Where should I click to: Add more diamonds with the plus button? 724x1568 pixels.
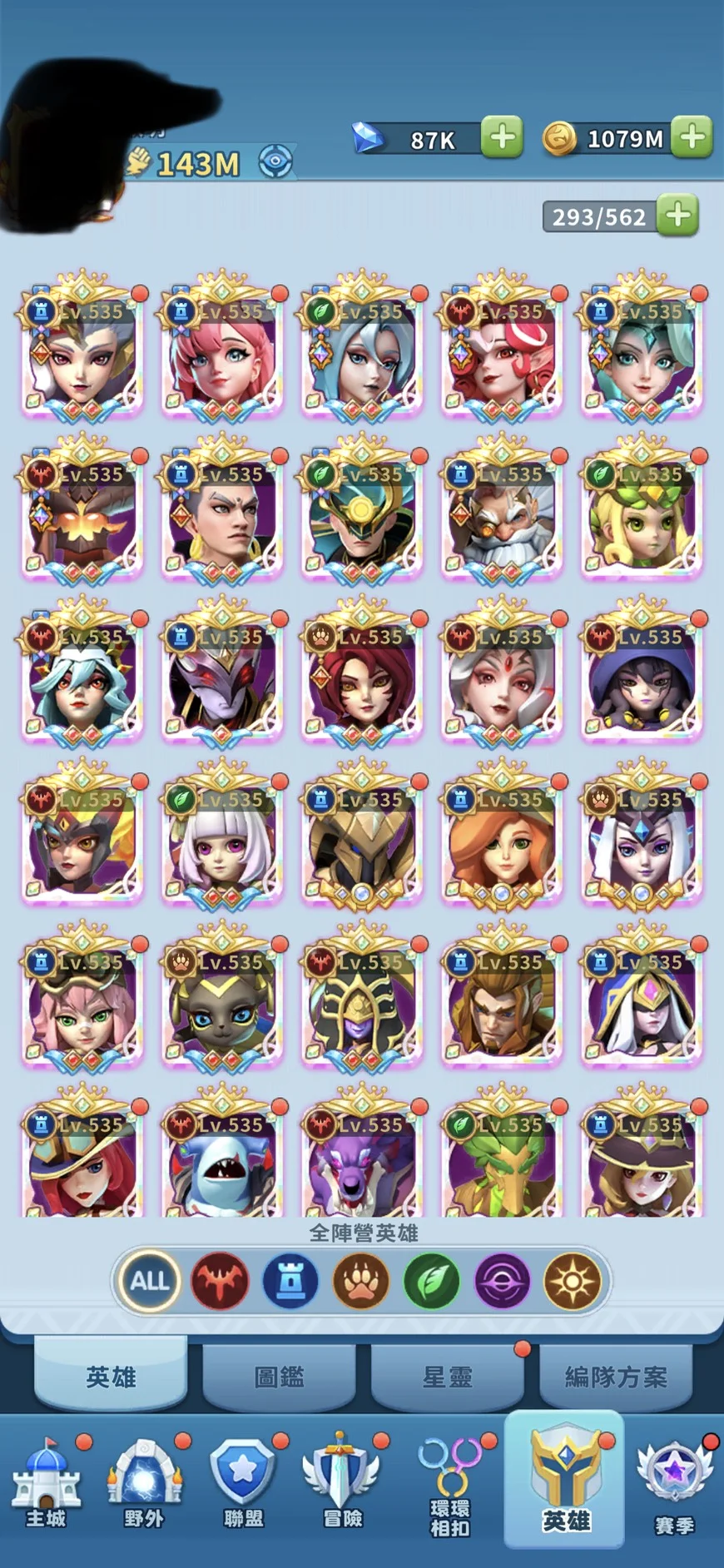[502, 136]
